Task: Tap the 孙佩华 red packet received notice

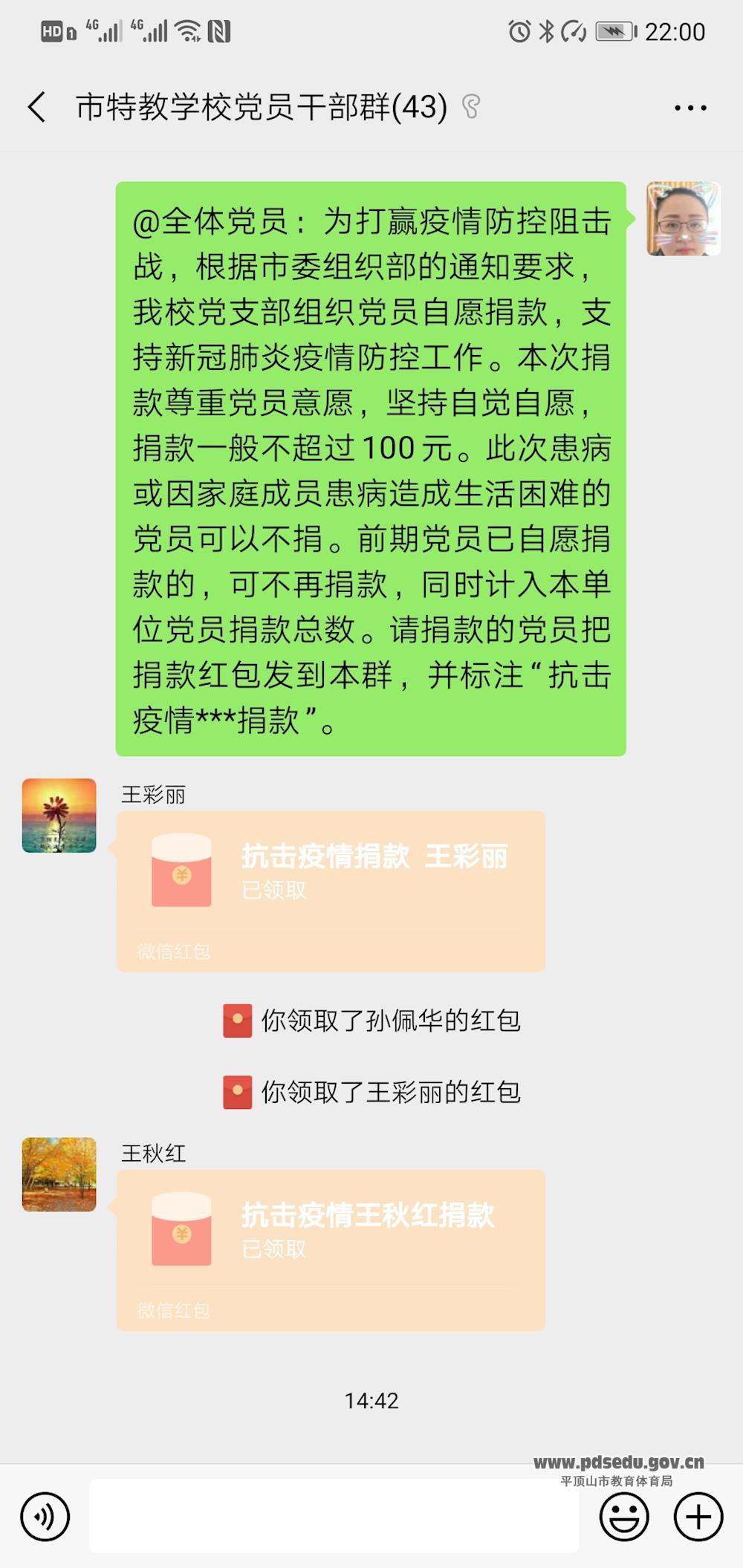Action: pos(390,1021)
